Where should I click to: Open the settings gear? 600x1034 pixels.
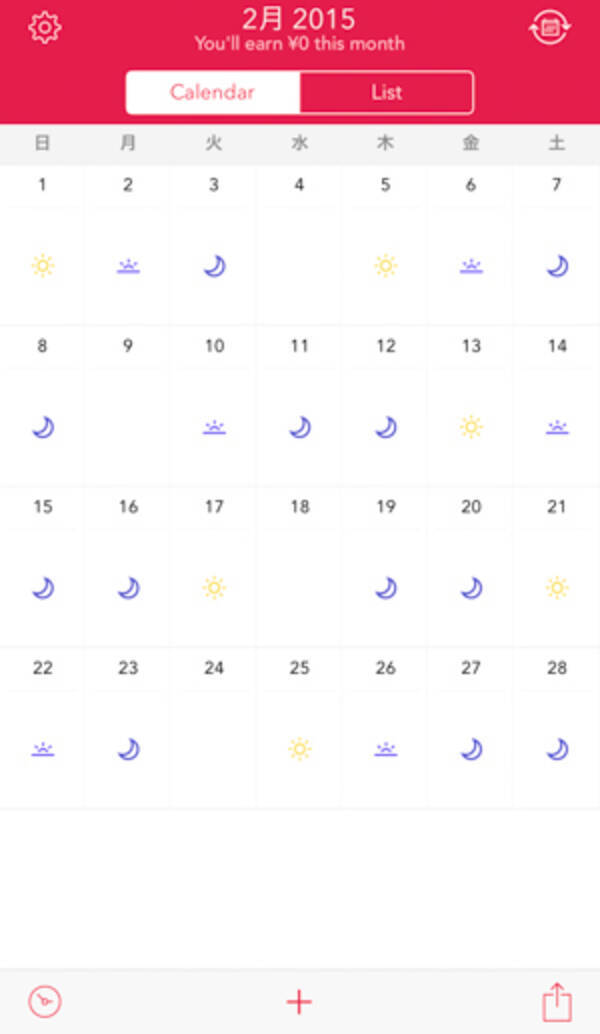pyautogui.click(x=44, y=28)
